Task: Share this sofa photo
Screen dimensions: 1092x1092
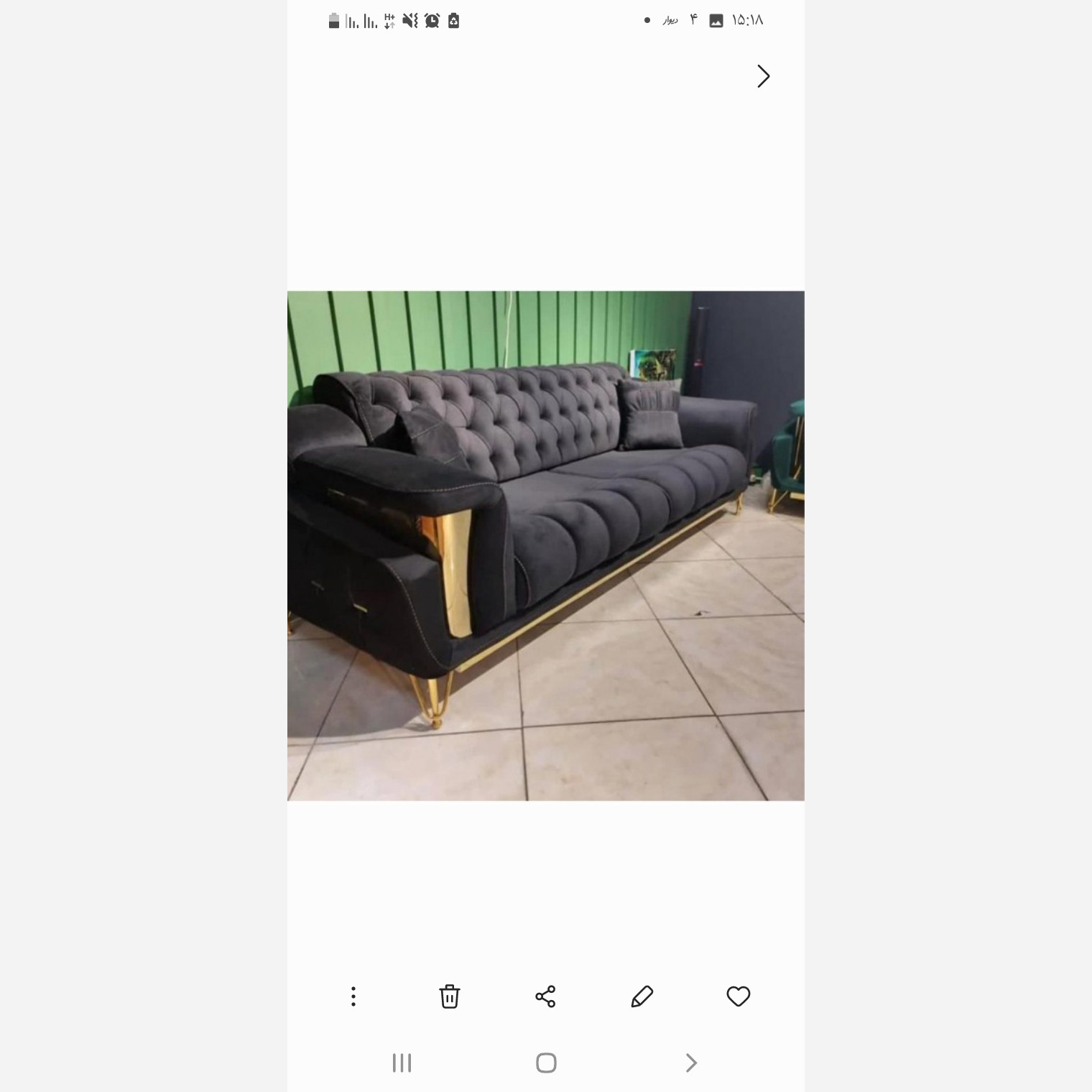Action: tap(546, 996)
